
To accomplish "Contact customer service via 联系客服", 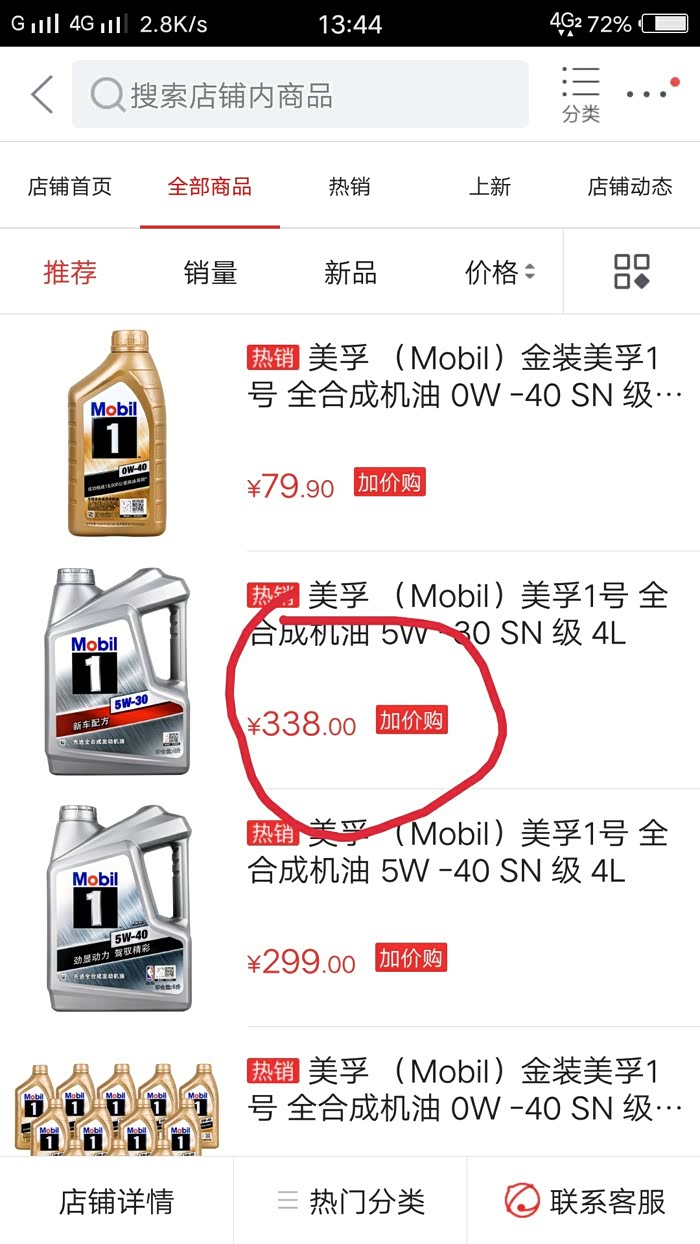I will 584,1201.
